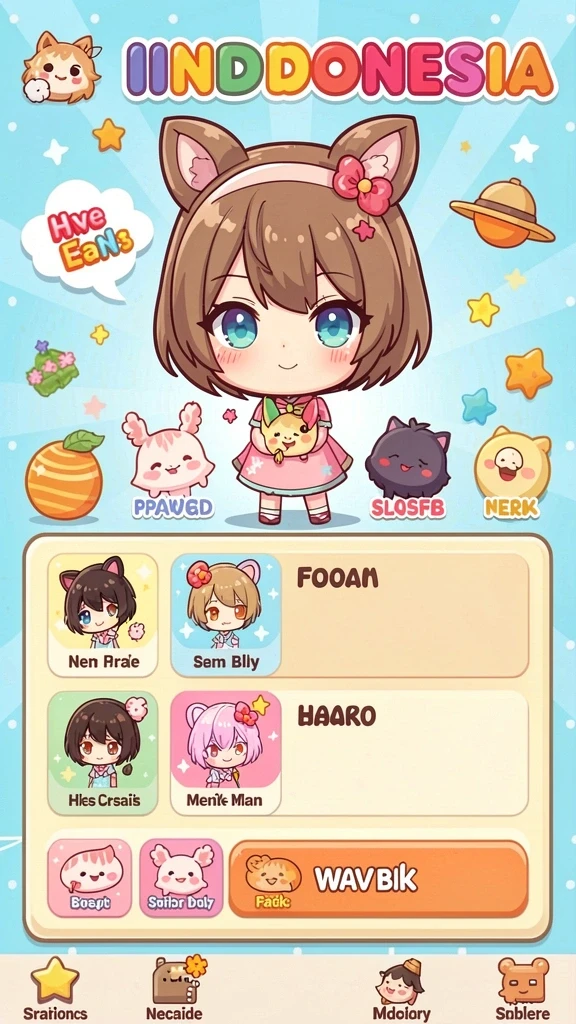Select the black SLOSFB cat pet
Image resolution: width=576 pixels, height=1024 pixels.
408,467
